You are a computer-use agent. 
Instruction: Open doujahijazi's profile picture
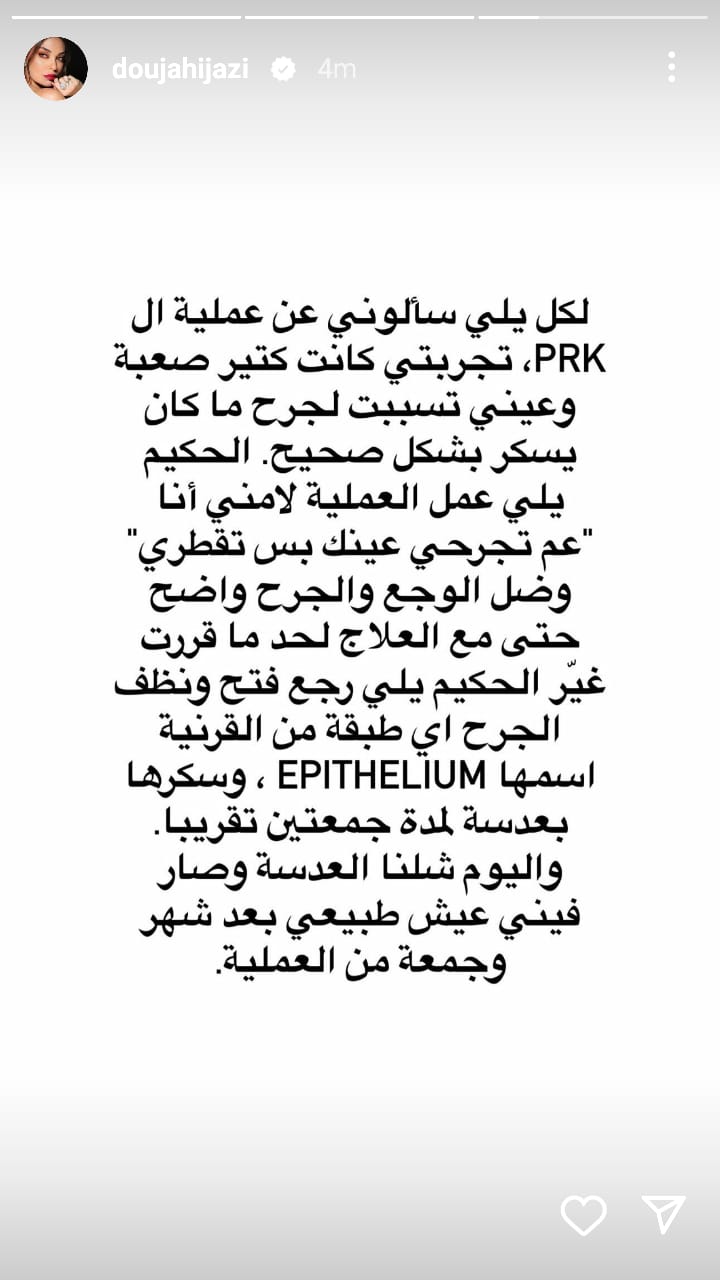coord(55,69)
